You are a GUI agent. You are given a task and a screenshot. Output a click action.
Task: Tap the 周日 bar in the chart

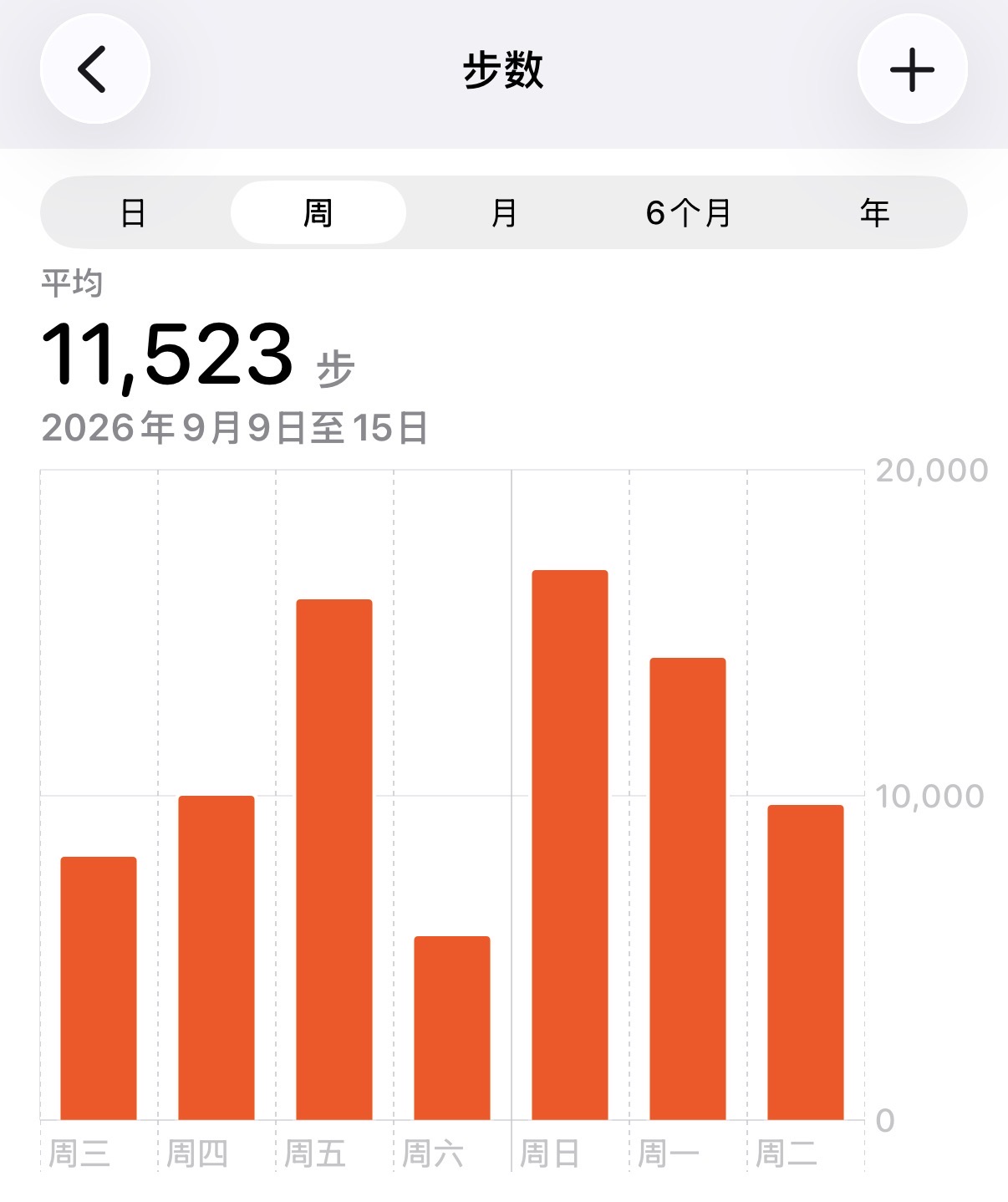570,845
